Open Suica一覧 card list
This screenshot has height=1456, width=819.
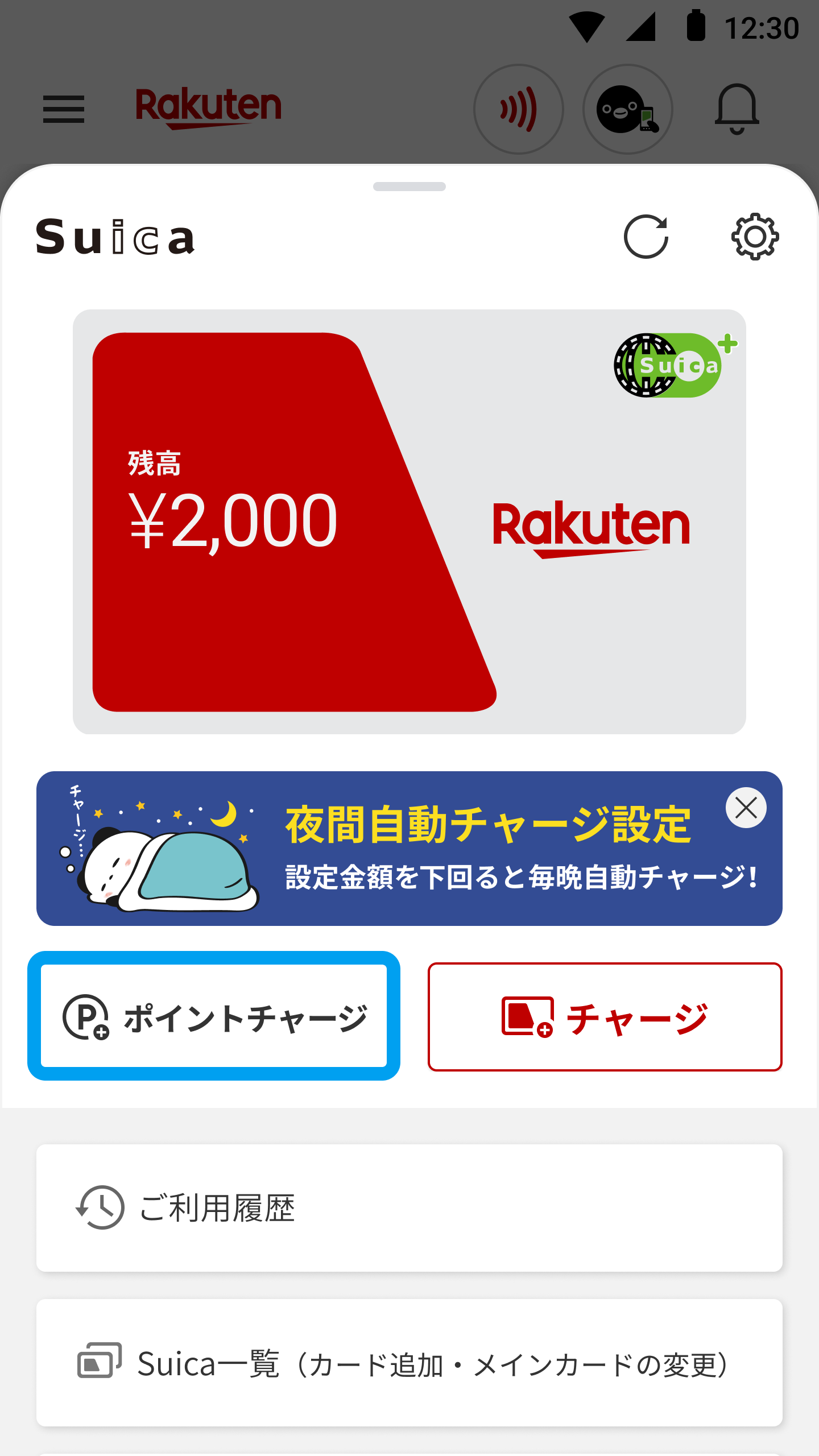pos(409,1363)
